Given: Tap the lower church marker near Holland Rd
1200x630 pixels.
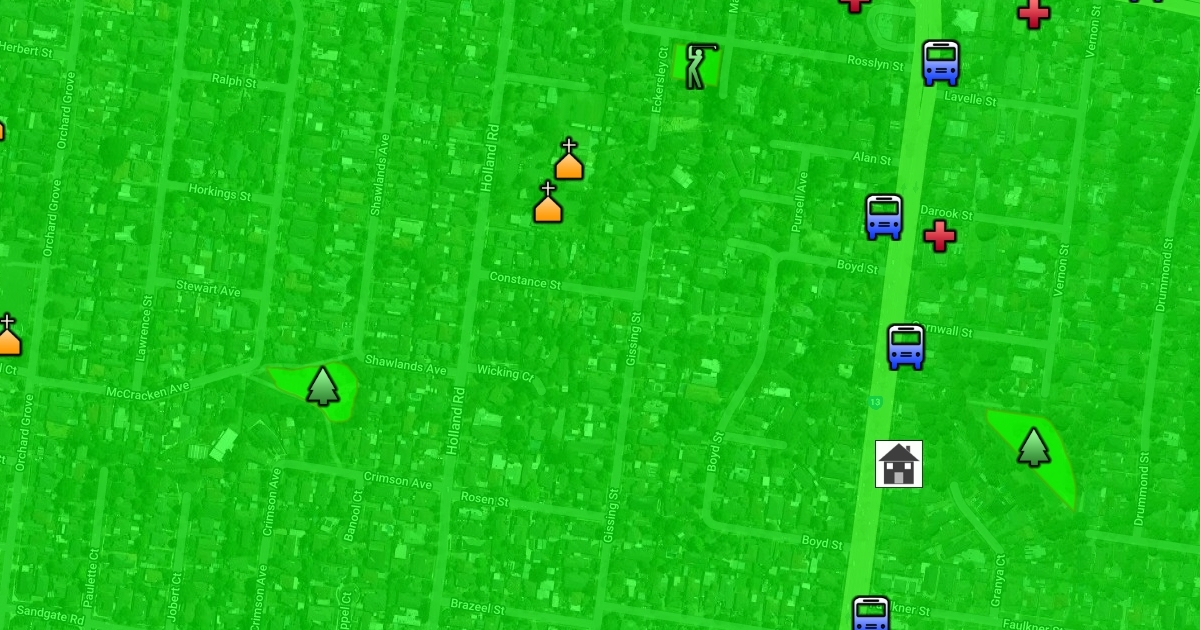Looking at the screenshot, I should [x=547, y=203].
